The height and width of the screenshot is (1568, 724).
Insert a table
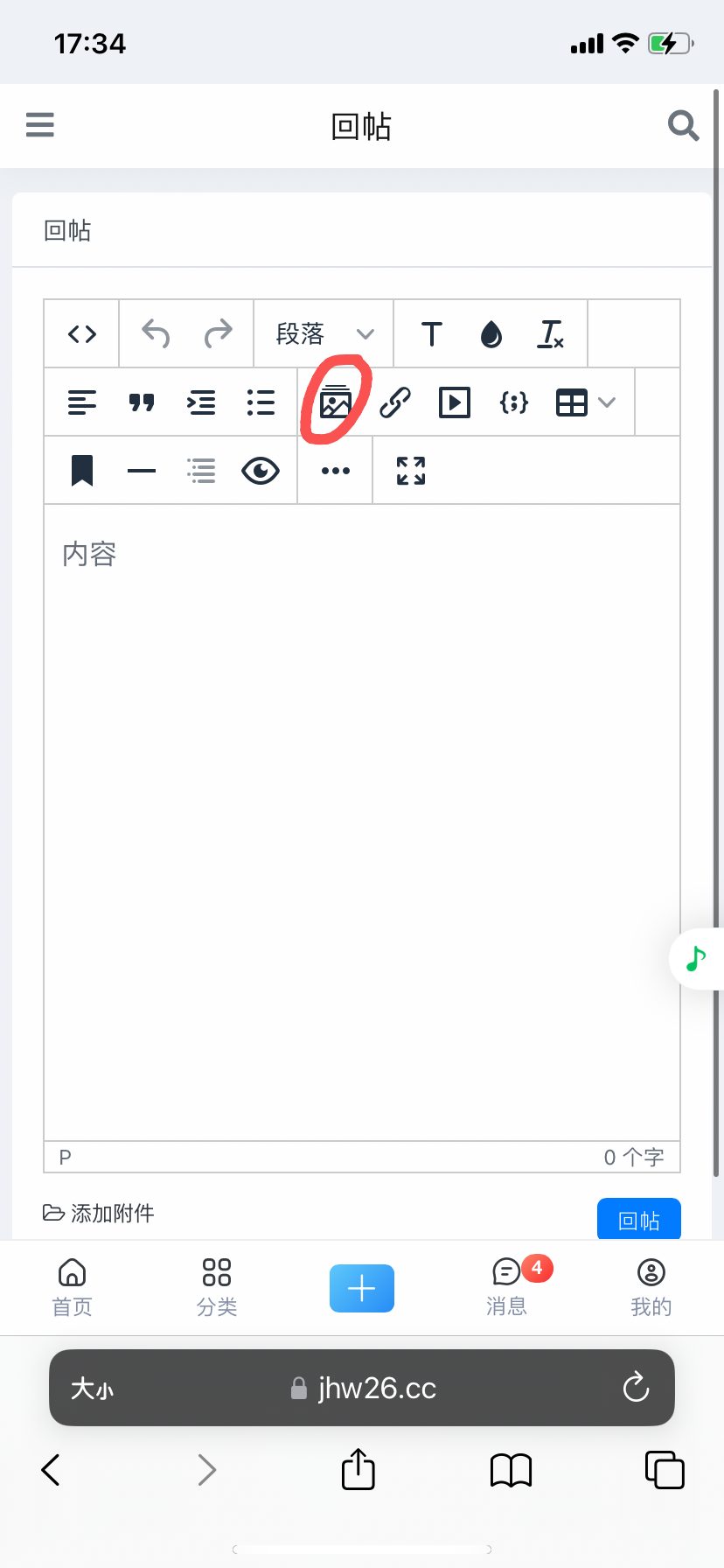[573, 402]
